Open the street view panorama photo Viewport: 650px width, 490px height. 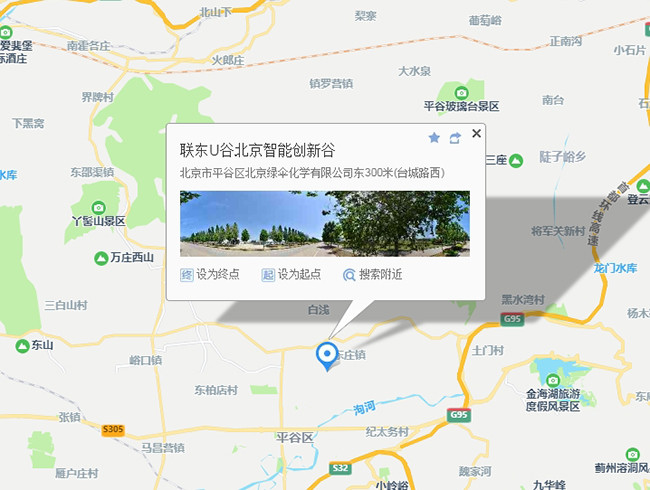coord(324,223)
